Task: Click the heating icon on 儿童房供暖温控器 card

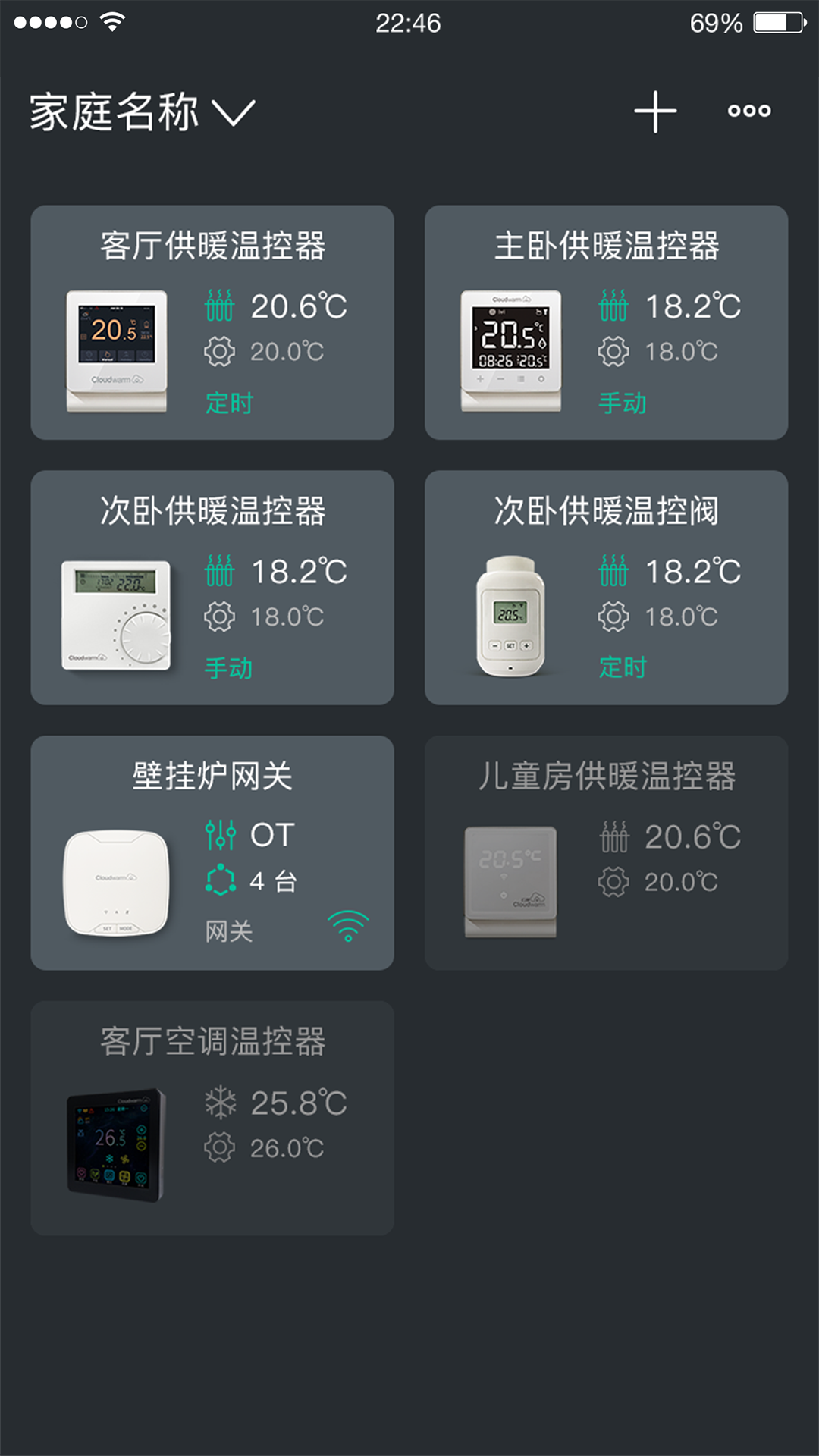Action: click(615, 836)
